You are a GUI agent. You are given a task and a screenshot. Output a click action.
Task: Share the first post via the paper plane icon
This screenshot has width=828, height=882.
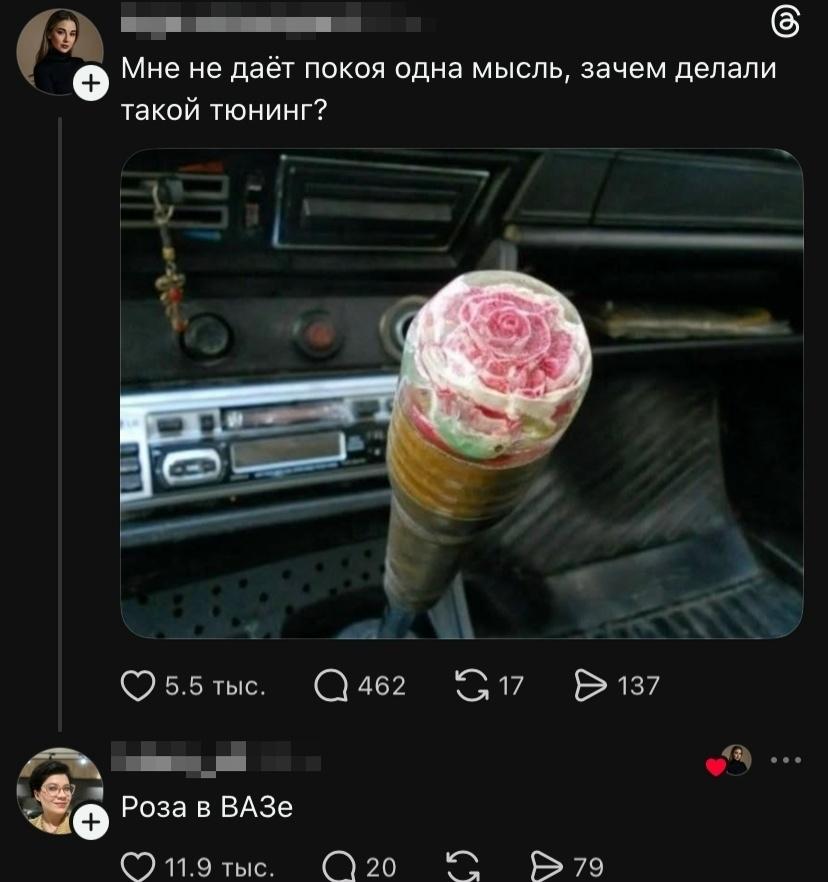tap(590, 683)
